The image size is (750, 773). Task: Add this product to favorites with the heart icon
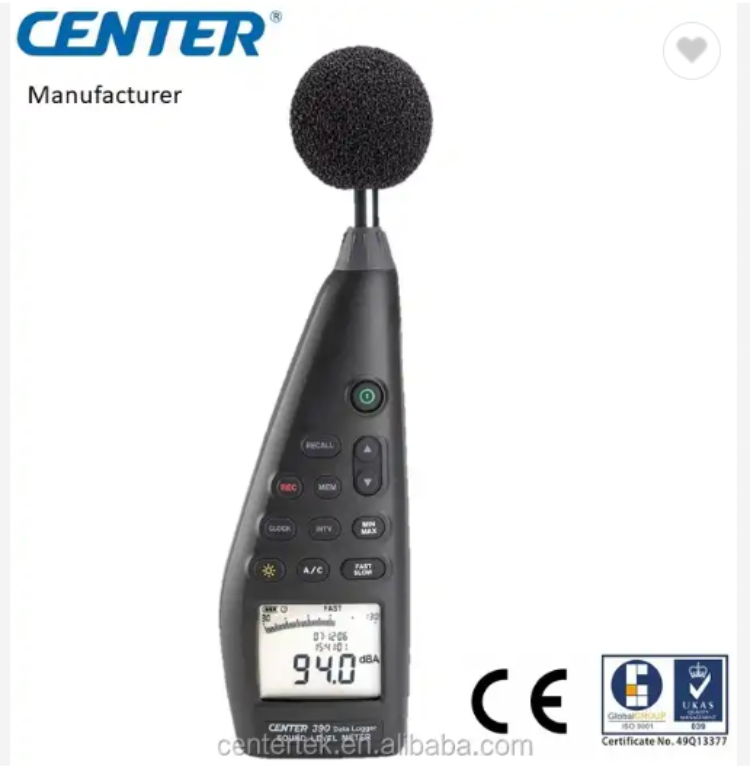tap(691, 49)
